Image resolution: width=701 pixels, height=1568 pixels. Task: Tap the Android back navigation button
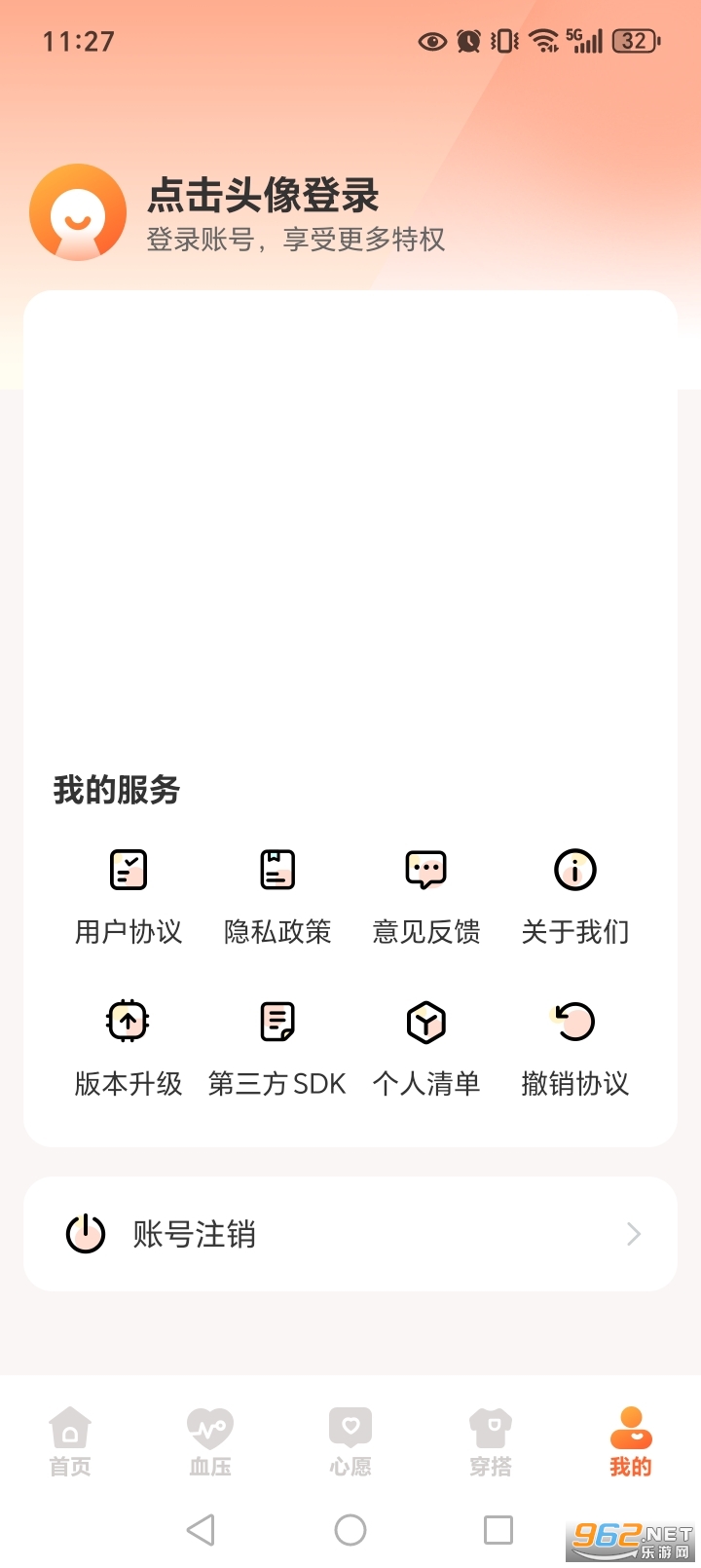[x=202, y=1530]
